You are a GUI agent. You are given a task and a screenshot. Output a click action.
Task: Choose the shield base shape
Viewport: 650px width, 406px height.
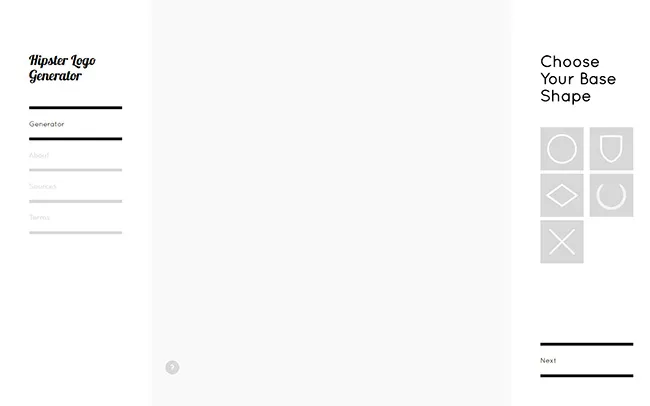point(611,149)
